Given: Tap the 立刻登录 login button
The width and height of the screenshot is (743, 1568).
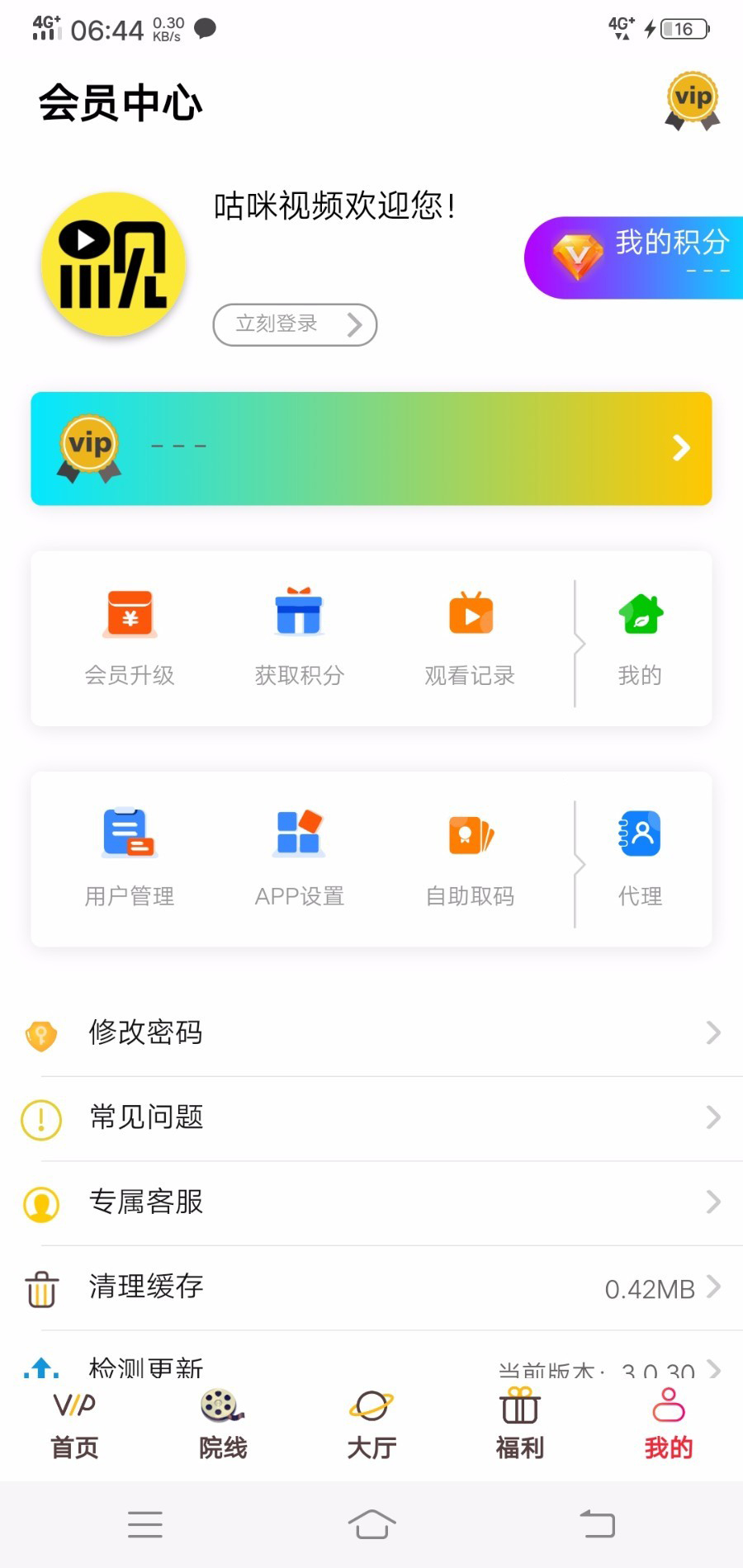Looking at the screenshot, I should pyautogui.click(x=295, y=324).
